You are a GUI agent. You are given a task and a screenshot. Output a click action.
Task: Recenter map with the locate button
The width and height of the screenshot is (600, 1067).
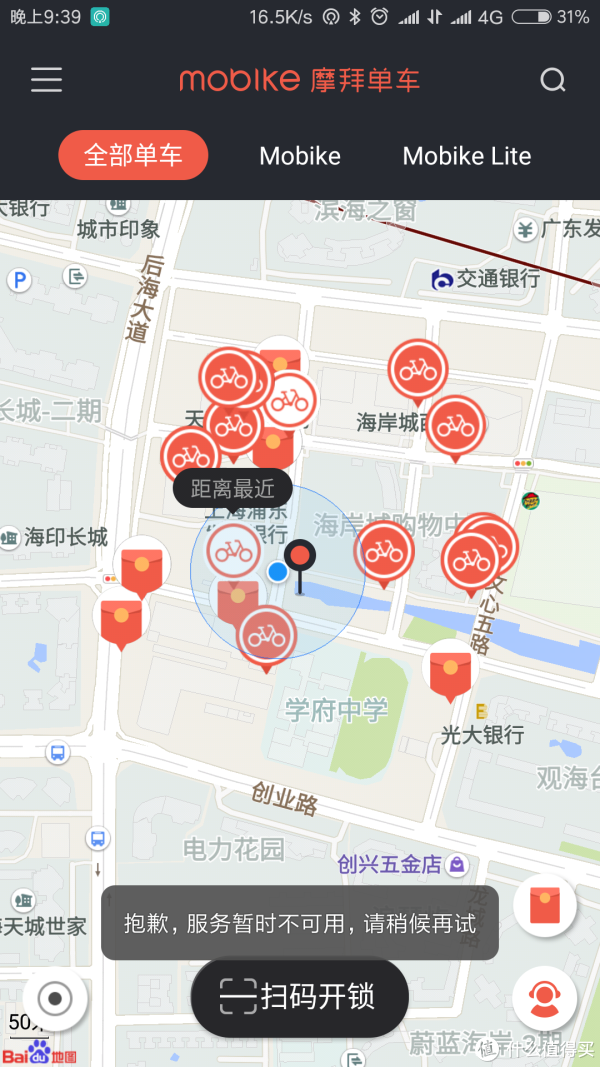pos(55,998)
